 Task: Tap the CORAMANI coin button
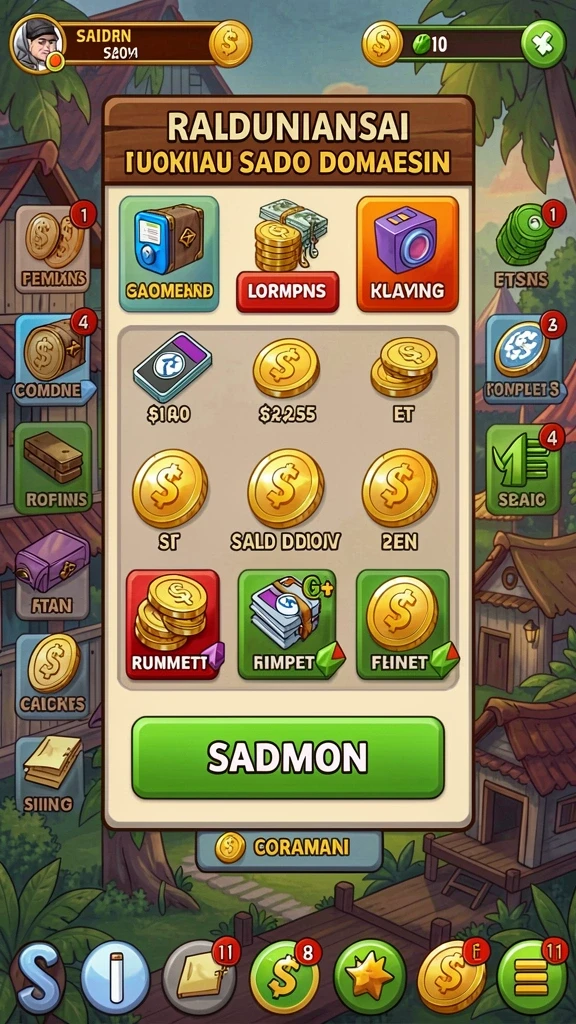(289, 848)
